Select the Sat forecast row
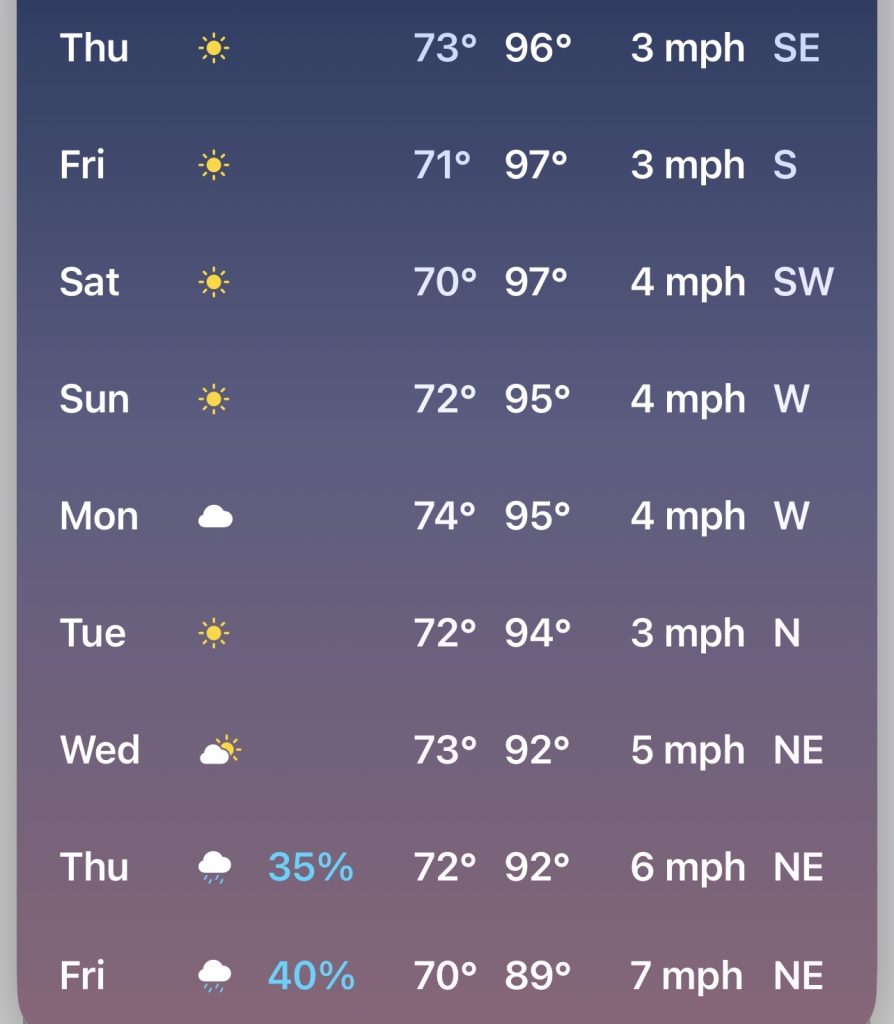 click(447, 281)
